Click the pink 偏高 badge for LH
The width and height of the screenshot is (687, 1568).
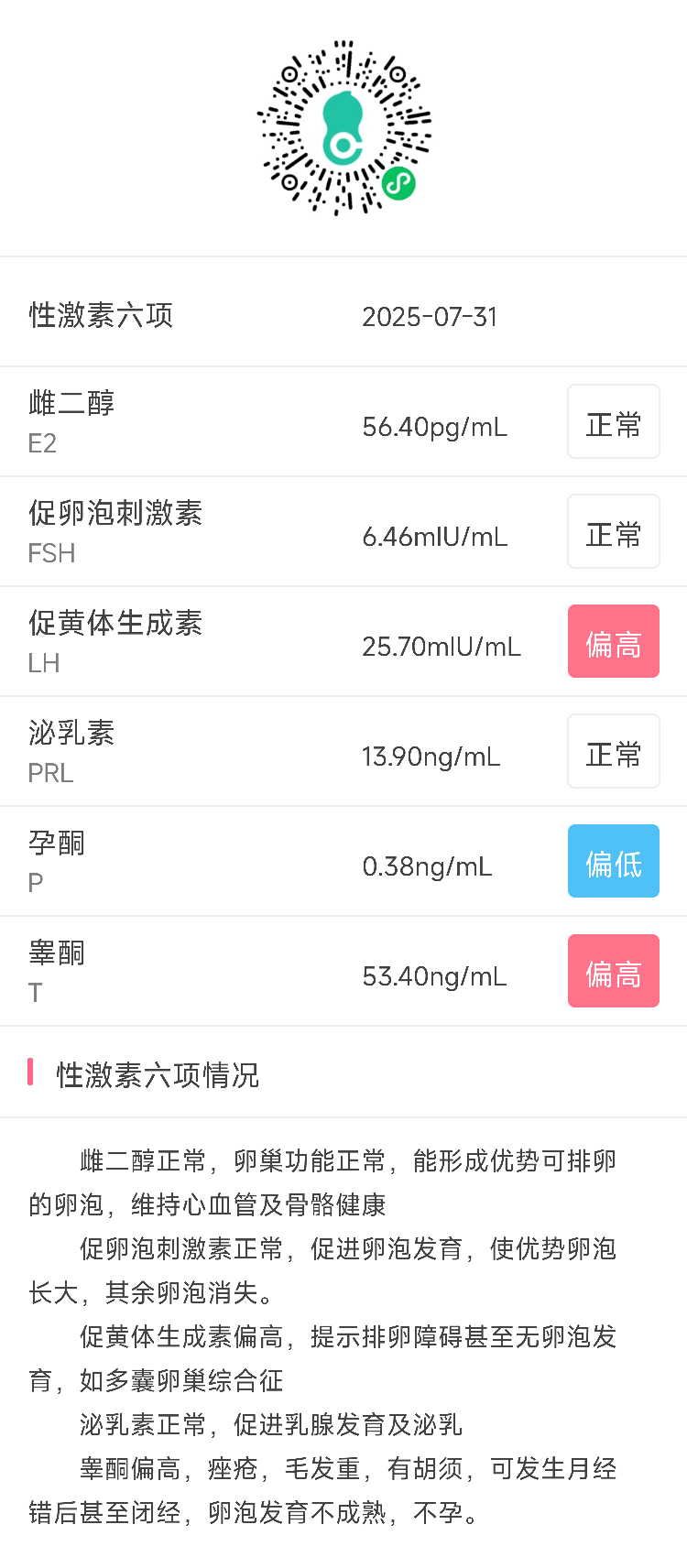click(613, 640)
